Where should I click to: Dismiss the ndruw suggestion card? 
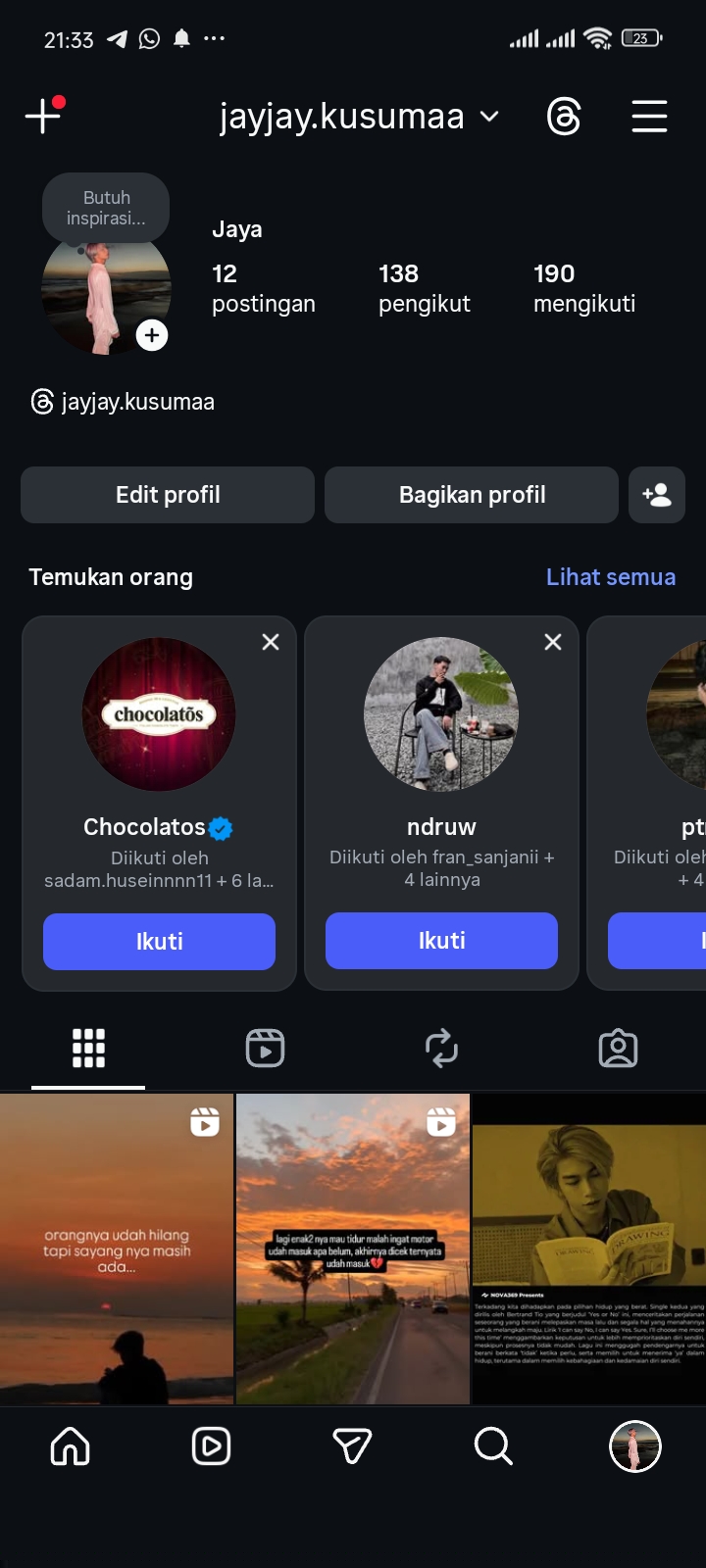click(x=553, y=642)
